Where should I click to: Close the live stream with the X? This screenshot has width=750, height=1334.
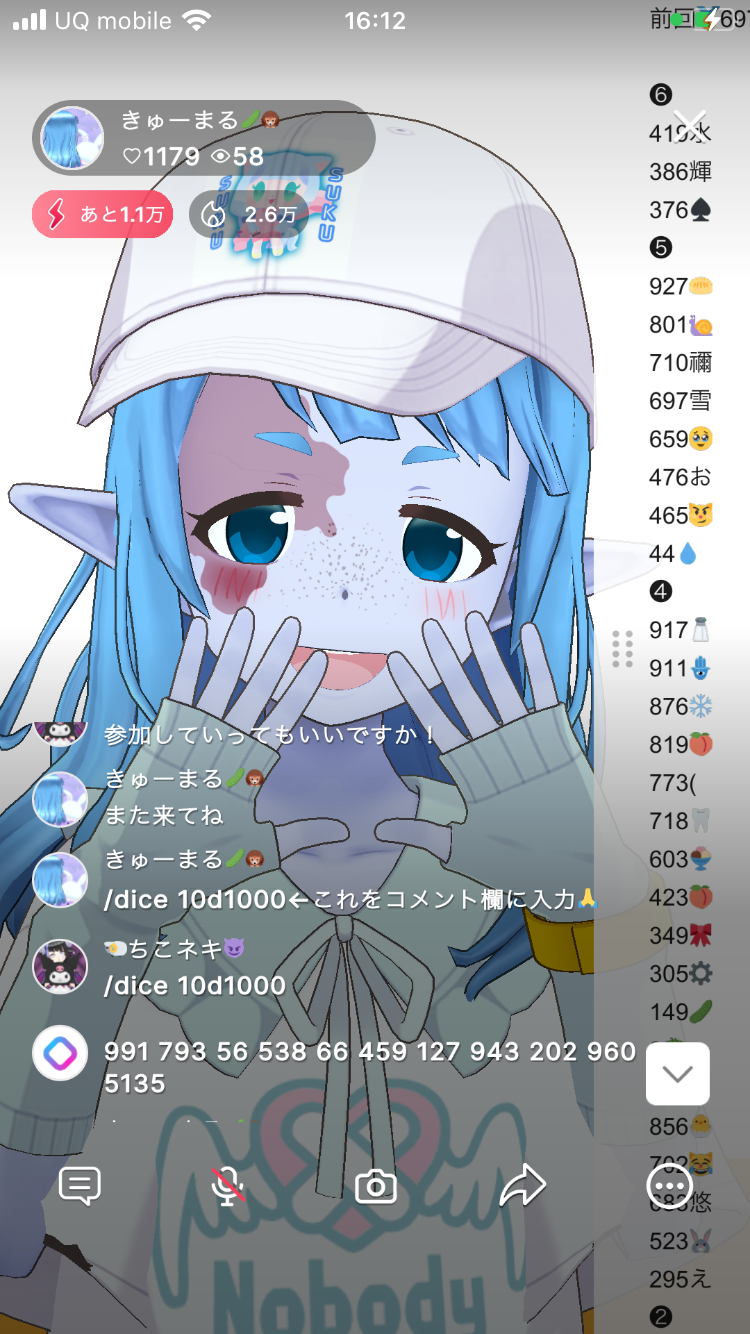tap(690, 125)
